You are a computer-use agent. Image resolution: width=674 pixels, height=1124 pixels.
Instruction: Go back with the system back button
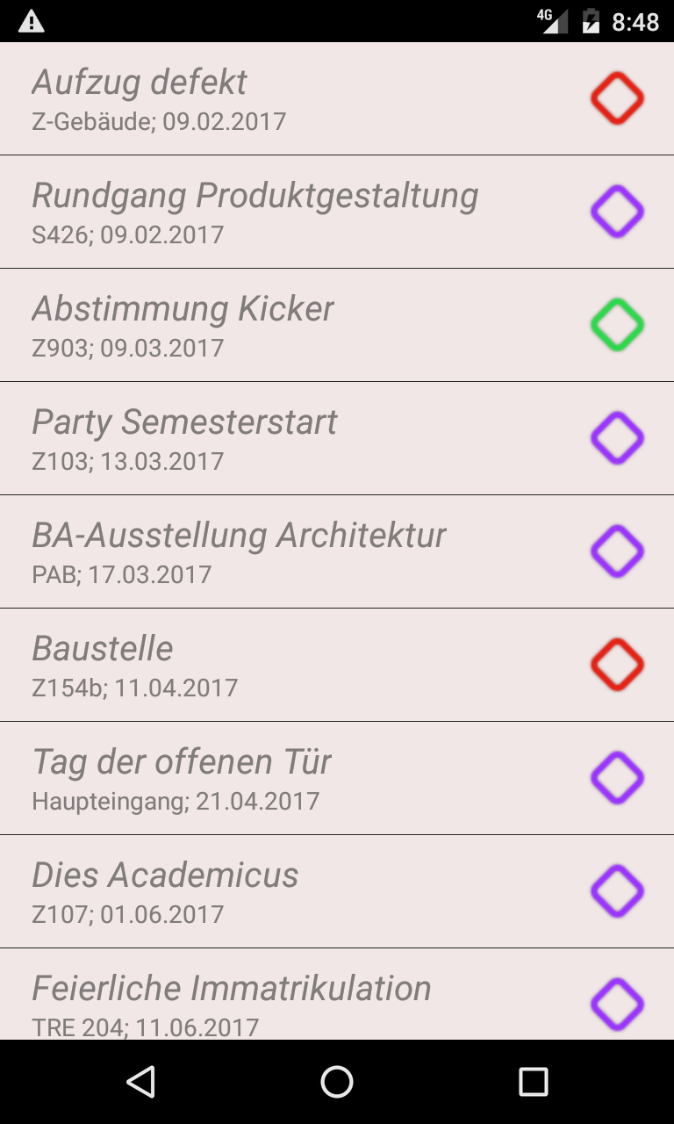141,1081
